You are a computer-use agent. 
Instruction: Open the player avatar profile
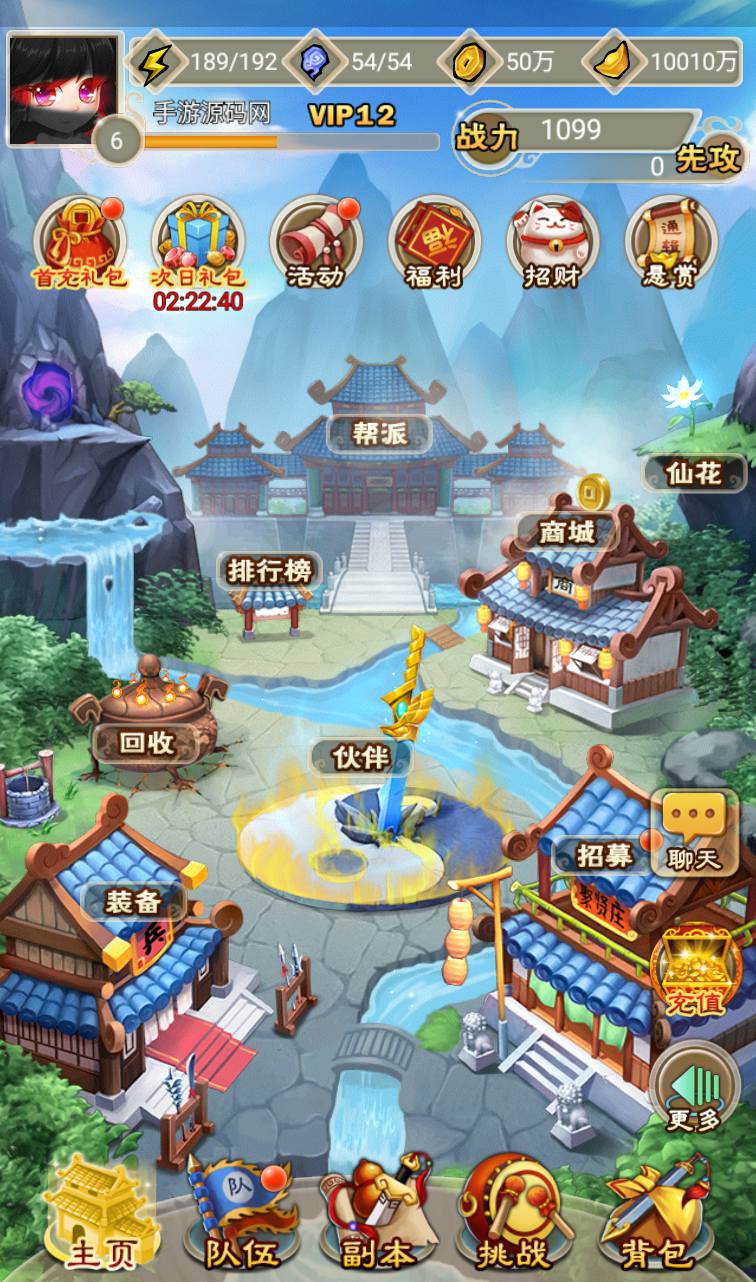click(x=64, y=89)
